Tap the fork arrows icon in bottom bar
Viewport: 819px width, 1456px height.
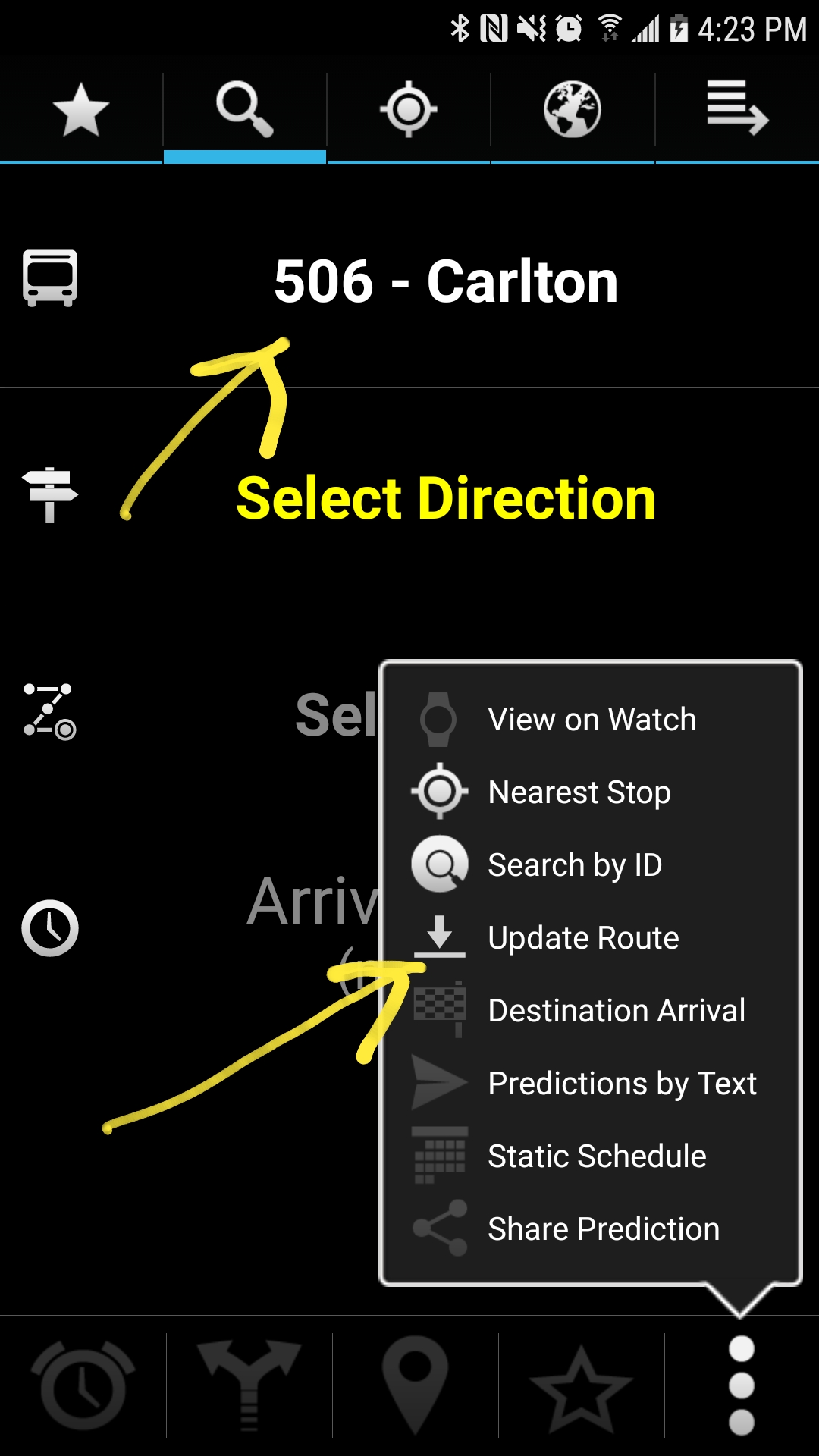[x=249, y=1385]
